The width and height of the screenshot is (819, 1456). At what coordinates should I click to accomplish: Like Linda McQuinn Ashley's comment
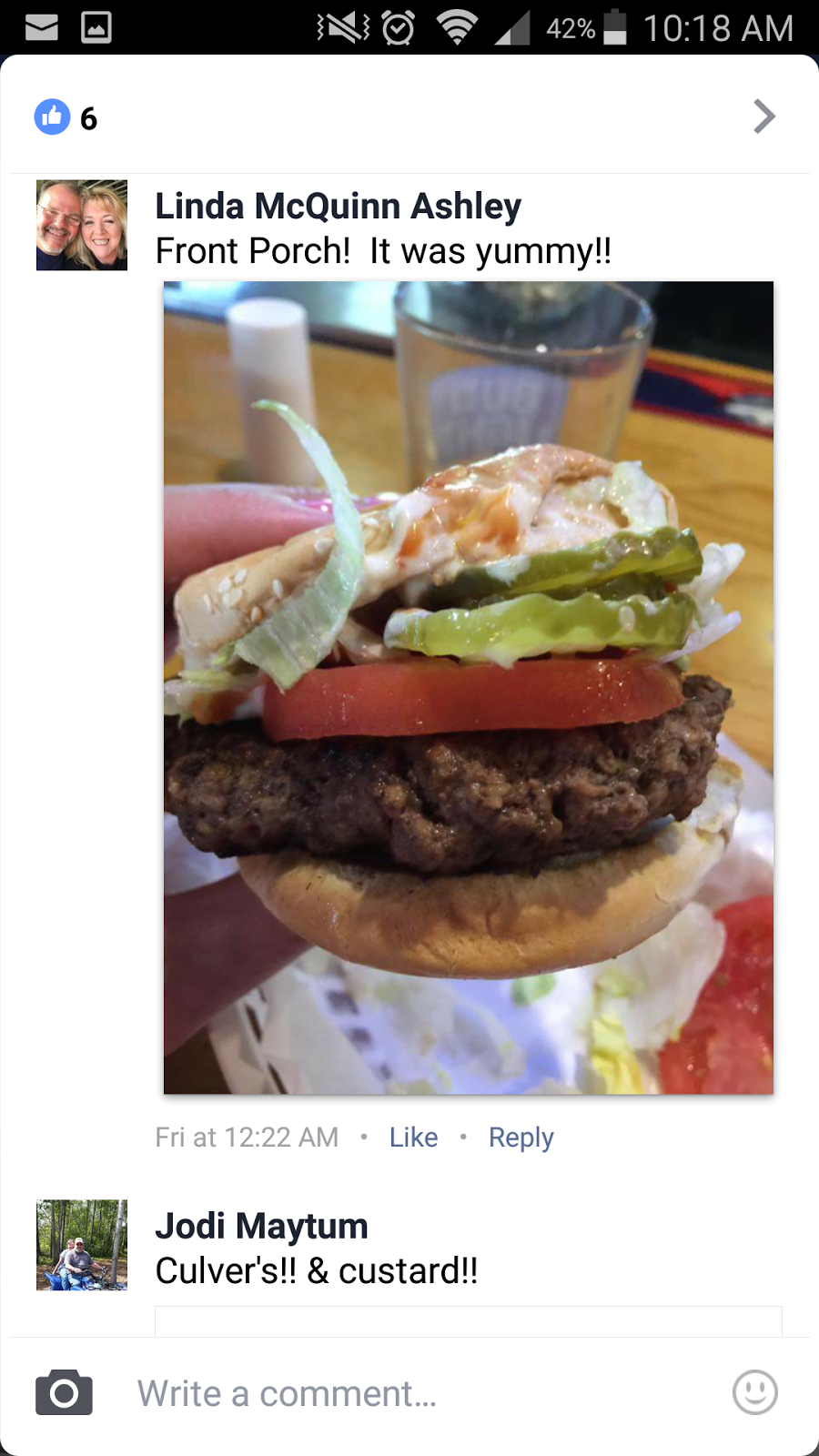click(x=413, y=1137)
